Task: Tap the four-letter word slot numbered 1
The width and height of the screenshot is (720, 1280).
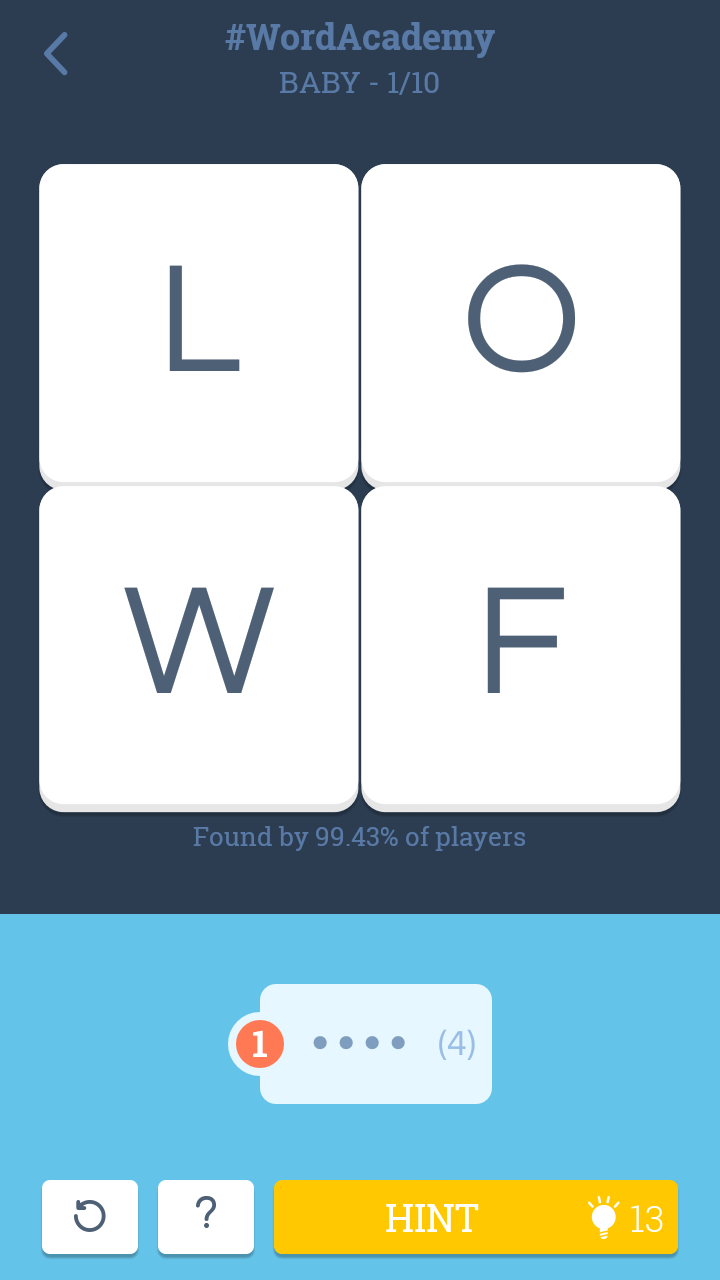Action: (362, 1044)
